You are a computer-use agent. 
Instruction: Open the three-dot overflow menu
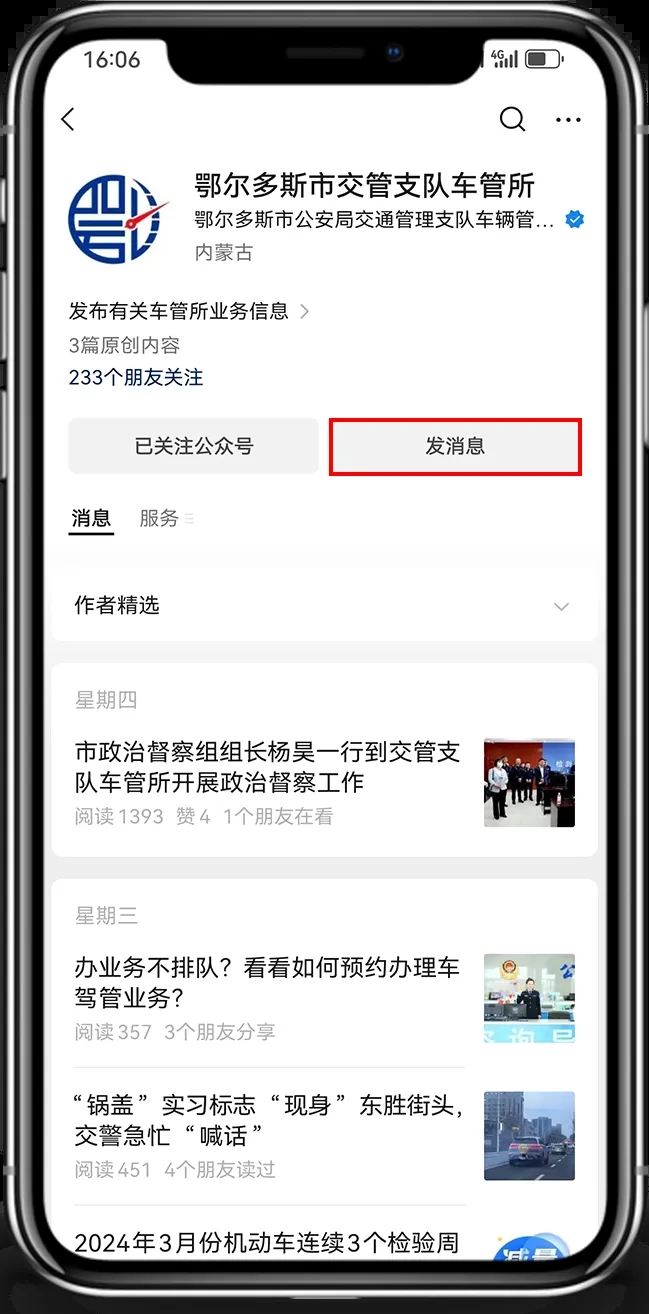click(x=568, y=120)
